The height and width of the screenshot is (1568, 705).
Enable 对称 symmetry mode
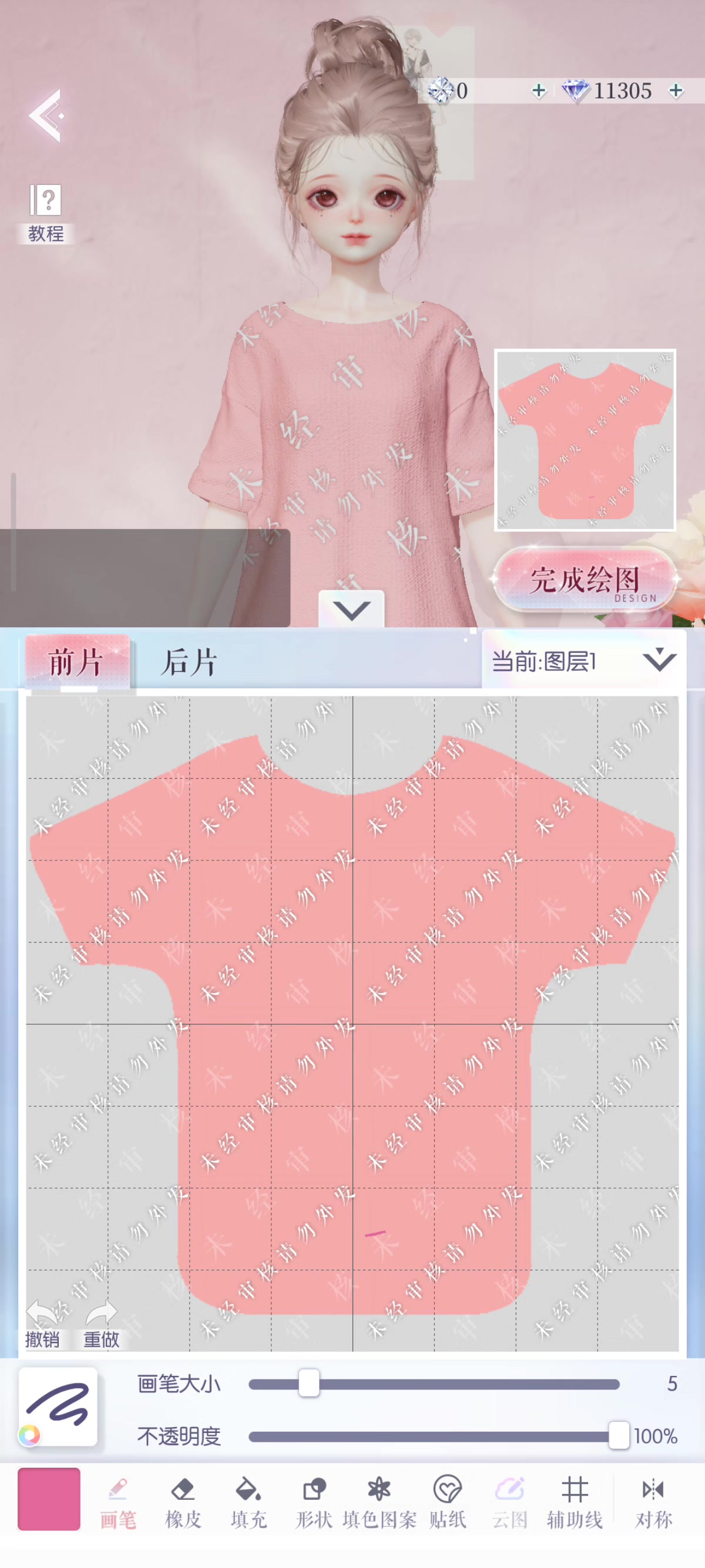tap(653, 1503)
